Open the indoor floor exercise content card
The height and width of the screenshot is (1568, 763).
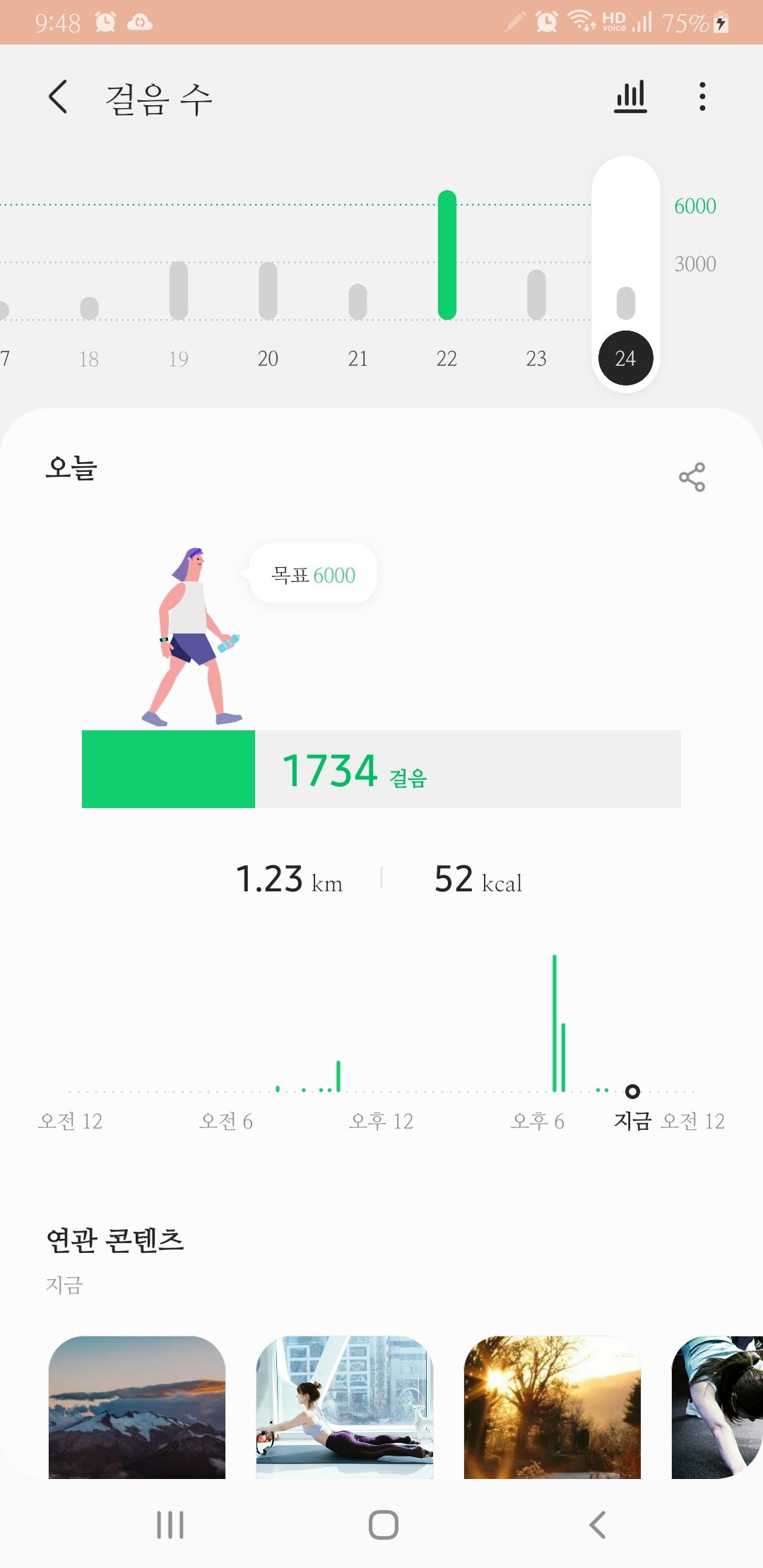point(345,1407)
